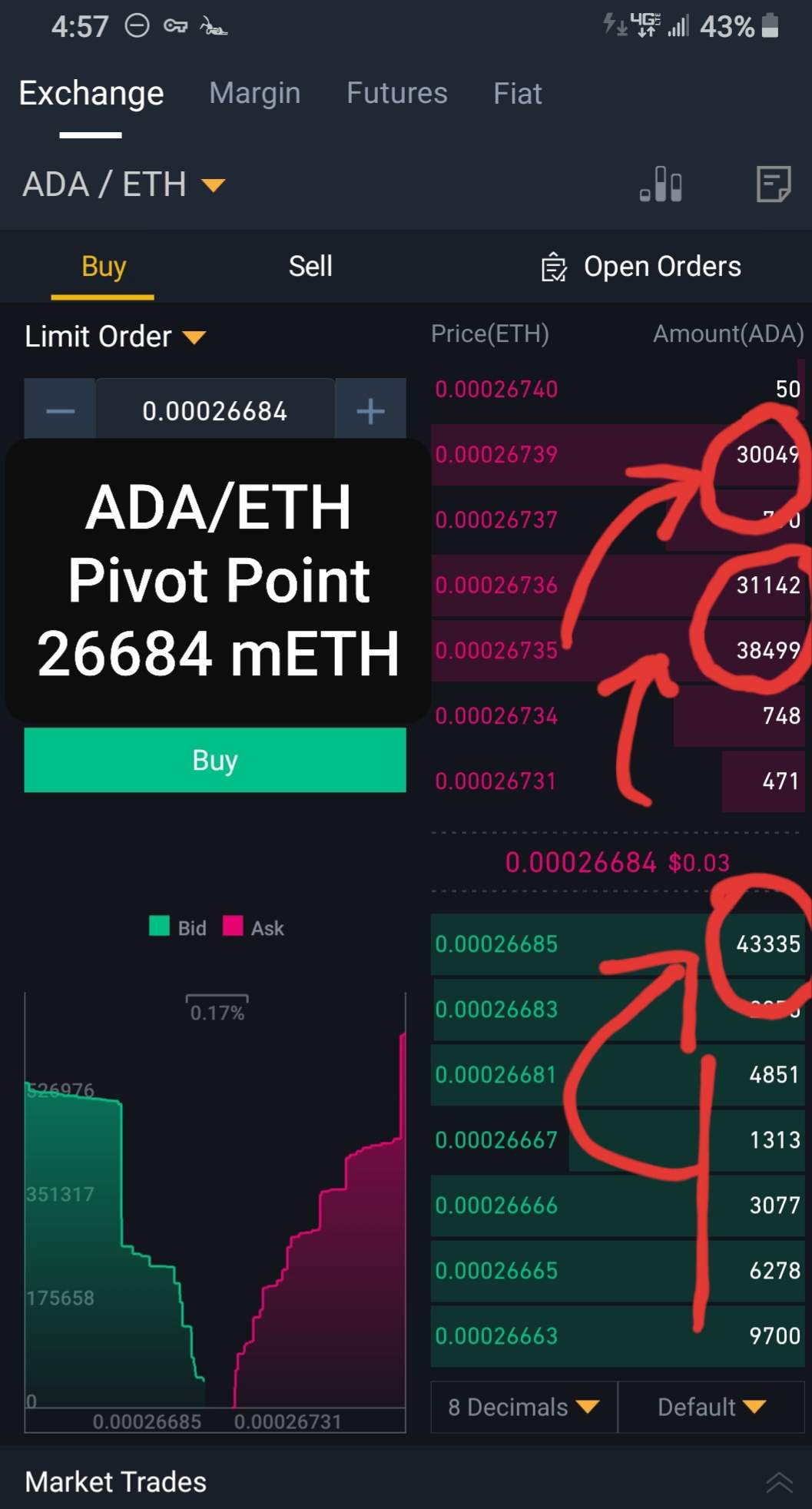Viewport: 812px width, 1509px height.
Task: Open the Fiat tab
Action: pyautogui.click(x=517, y=94)
